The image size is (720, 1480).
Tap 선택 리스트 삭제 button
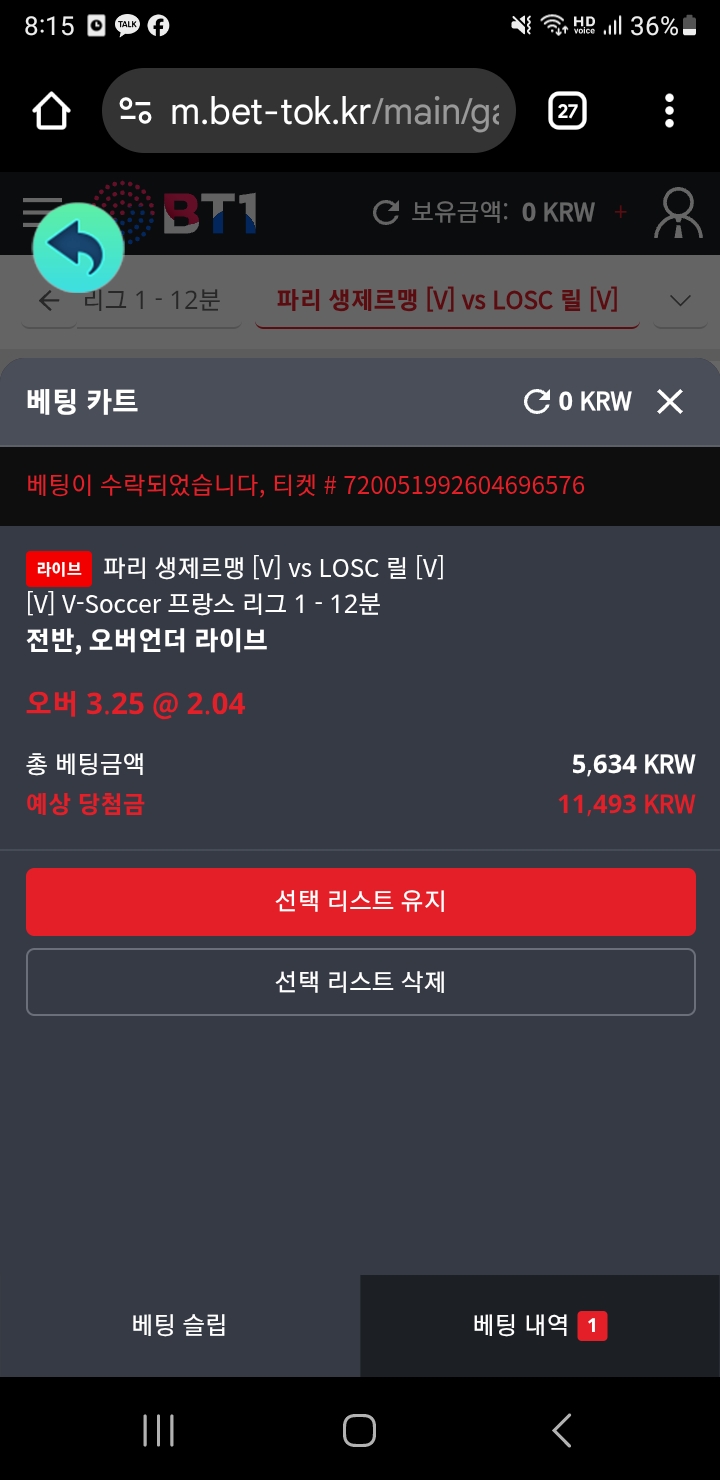(360, 982)
